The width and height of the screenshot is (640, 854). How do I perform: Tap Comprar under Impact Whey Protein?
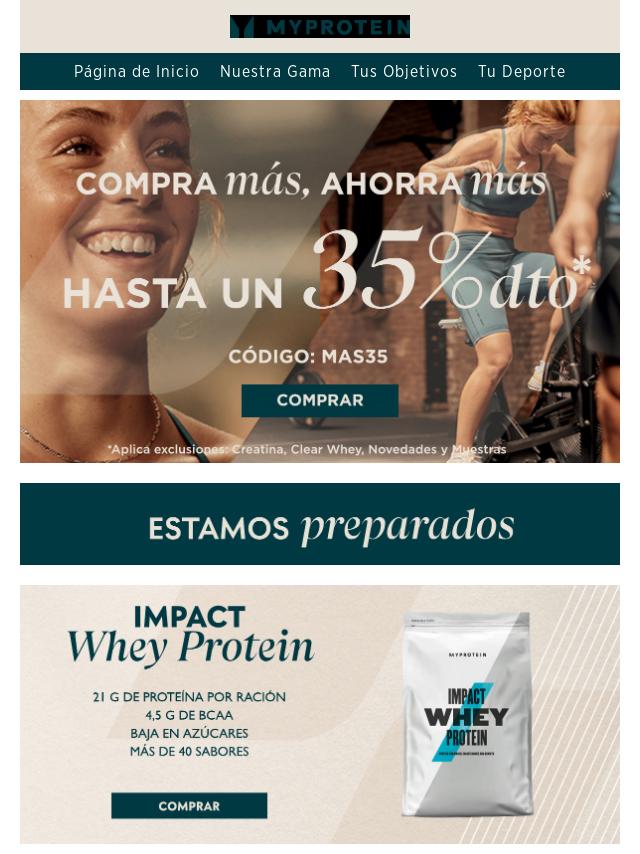189,806
